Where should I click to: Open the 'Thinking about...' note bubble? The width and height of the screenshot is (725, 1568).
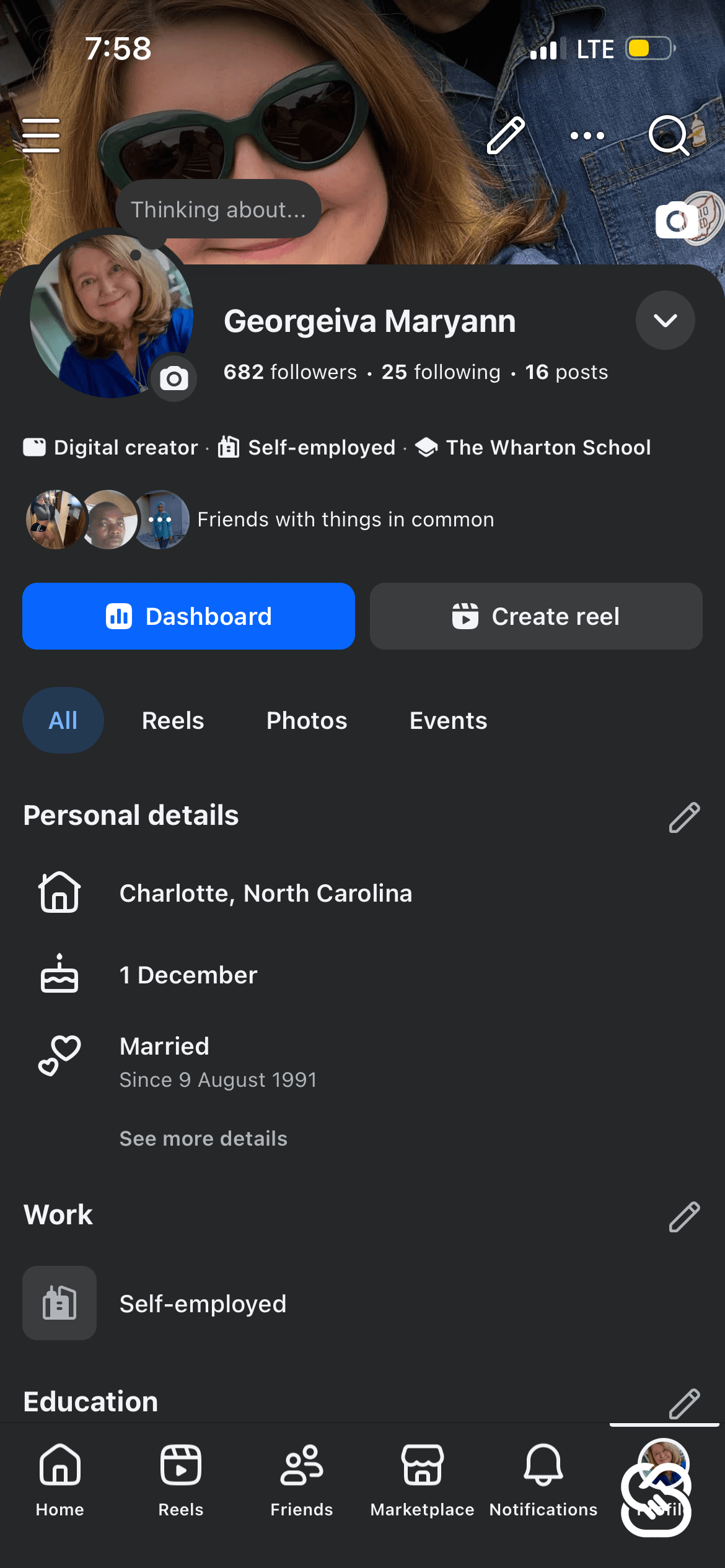tap(218, 210)
